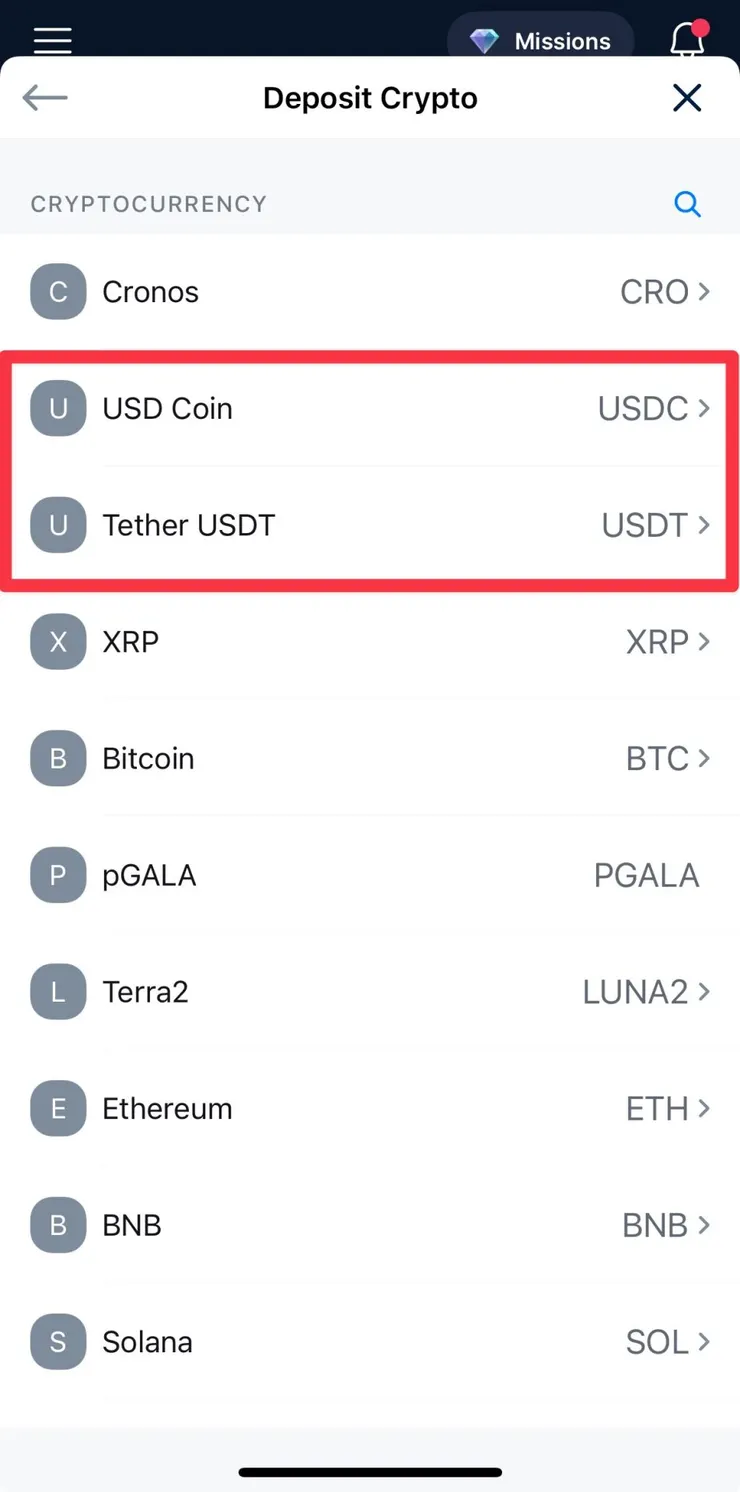The height and width of the screenshot is (1492, 740).
Task: Select the USD Coin token icon
Action: 57,408
